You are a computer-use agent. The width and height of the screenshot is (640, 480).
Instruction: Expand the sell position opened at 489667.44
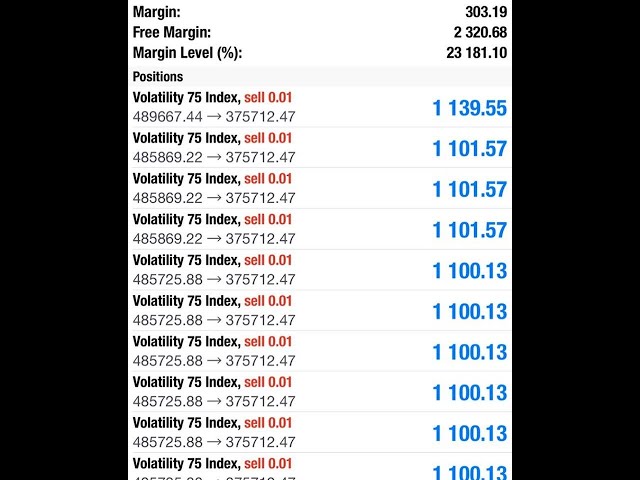point(319,107)
